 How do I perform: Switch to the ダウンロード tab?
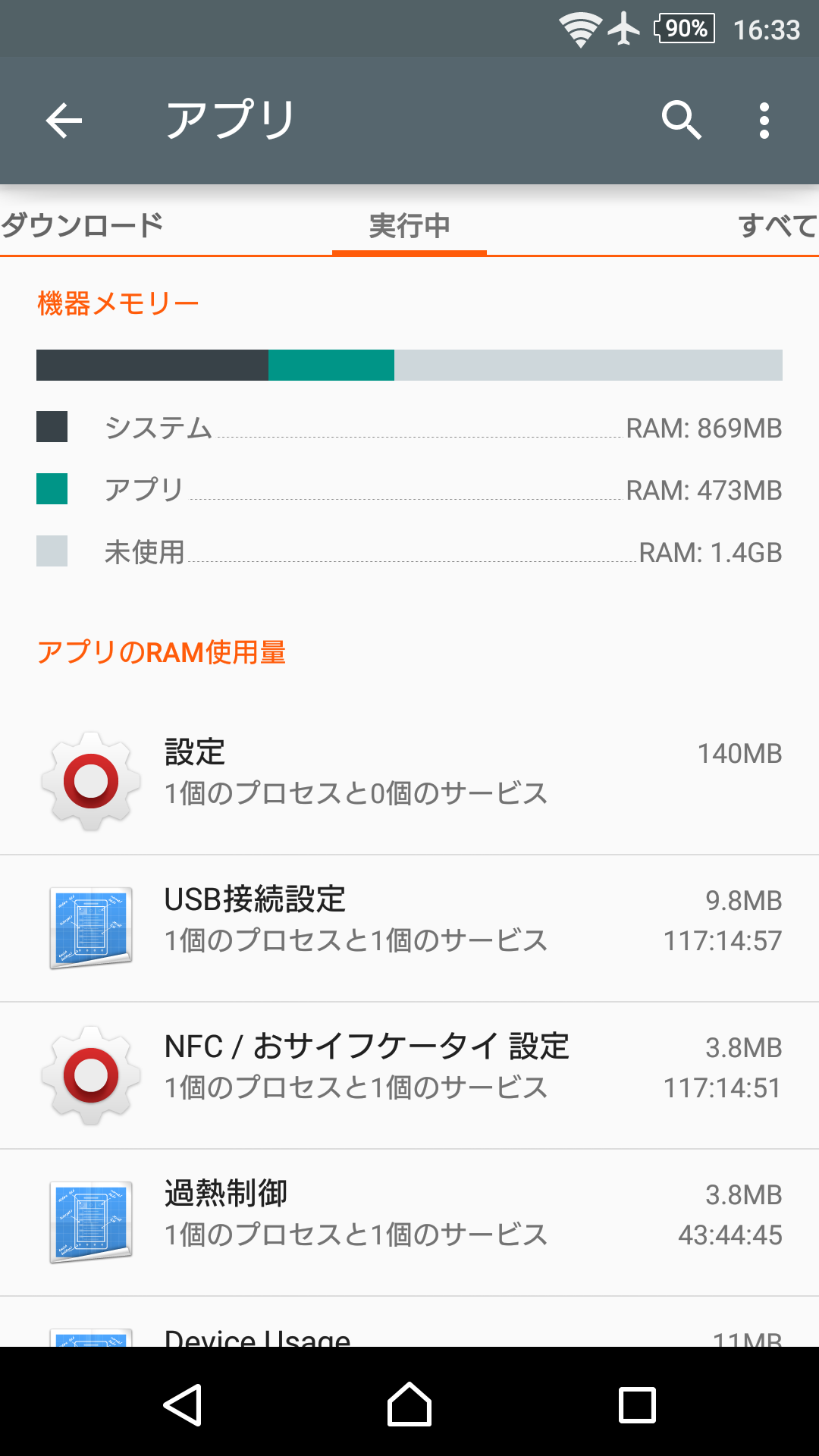click(82, 225)
